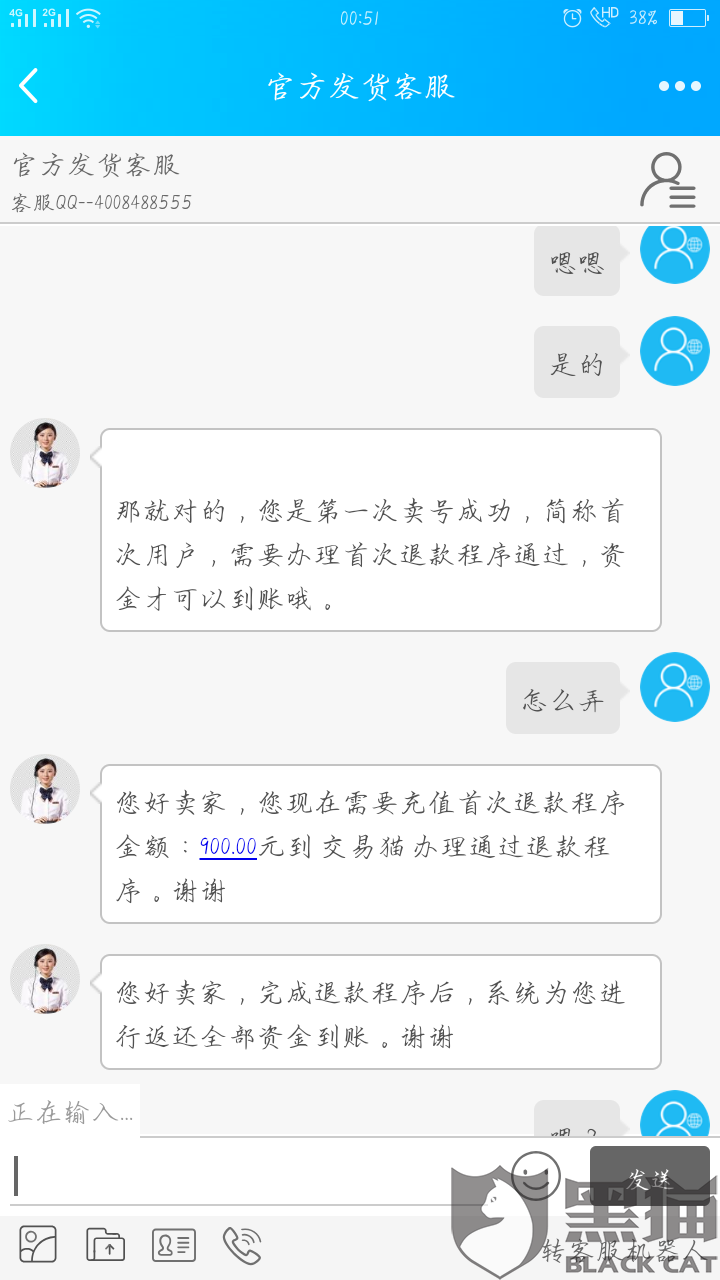This screenshot has height=1280, width=720.
Task: Share a contact card
Action: [174, 1244]
